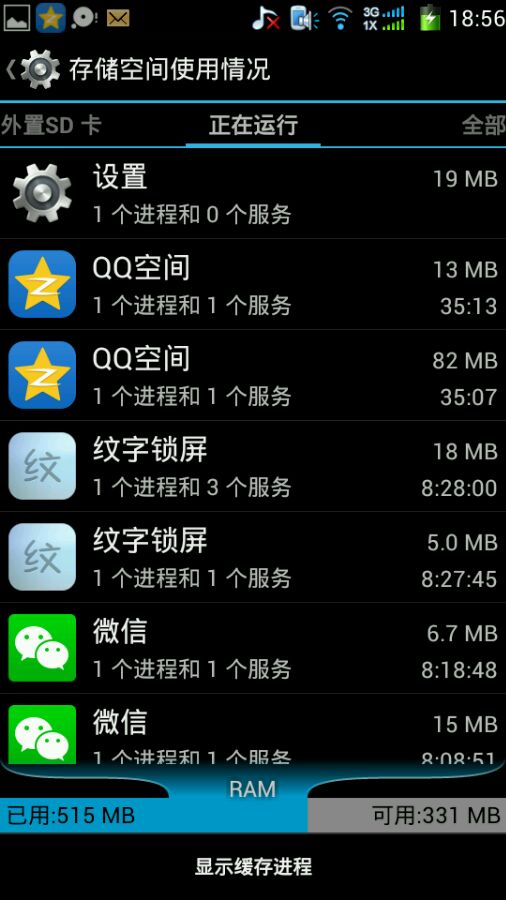Go back via the settings gear icon
Image resolution: width=506 pixels, height=900 pixels.
(x=34, y=69)
